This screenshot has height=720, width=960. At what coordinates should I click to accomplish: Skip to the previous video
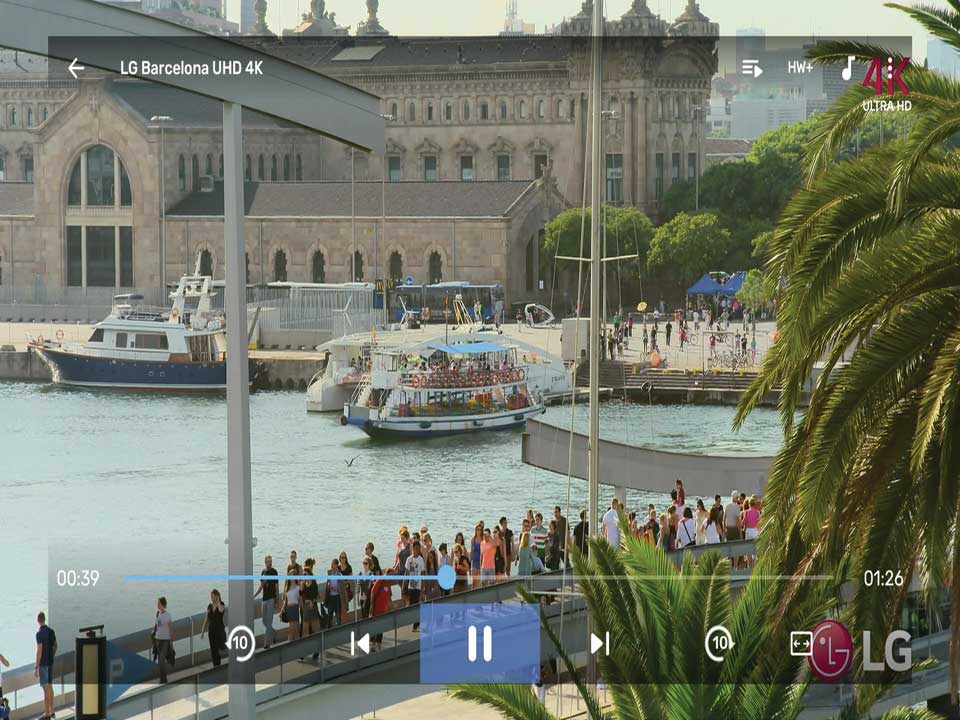click(360, 643)
